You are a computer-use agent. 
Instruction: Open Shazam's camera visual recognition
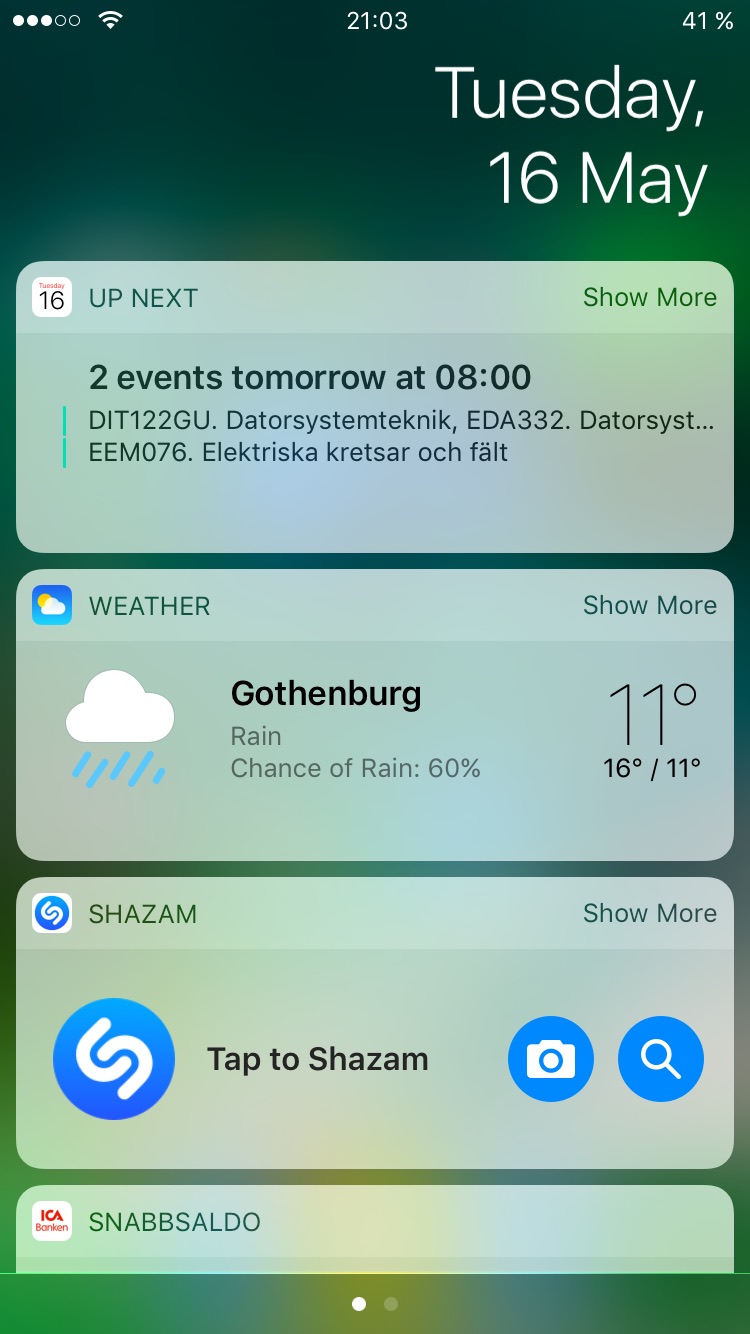point(551,1059)
